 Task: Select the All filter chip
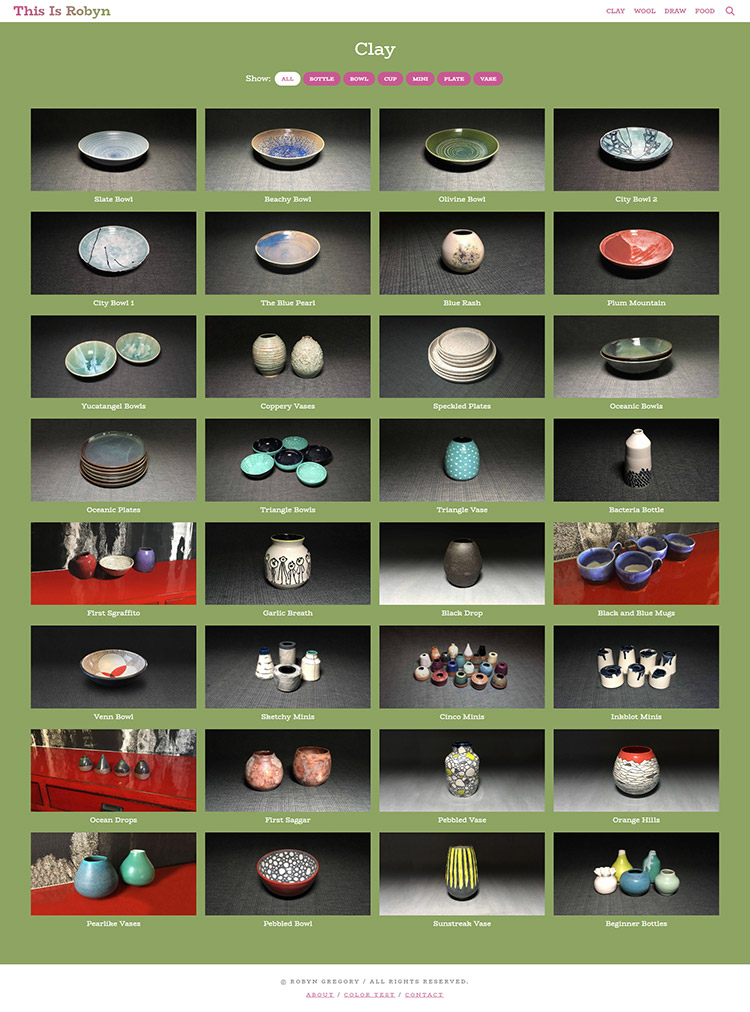point(287,79)
